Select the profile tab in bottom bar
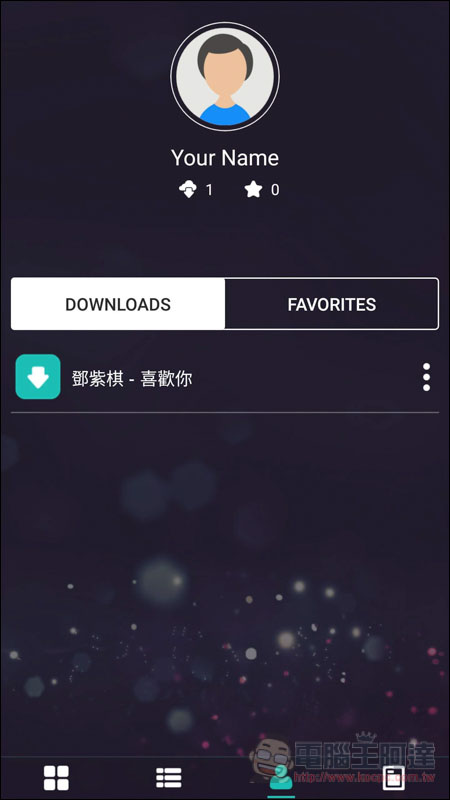450x800 pixels. 281,780
